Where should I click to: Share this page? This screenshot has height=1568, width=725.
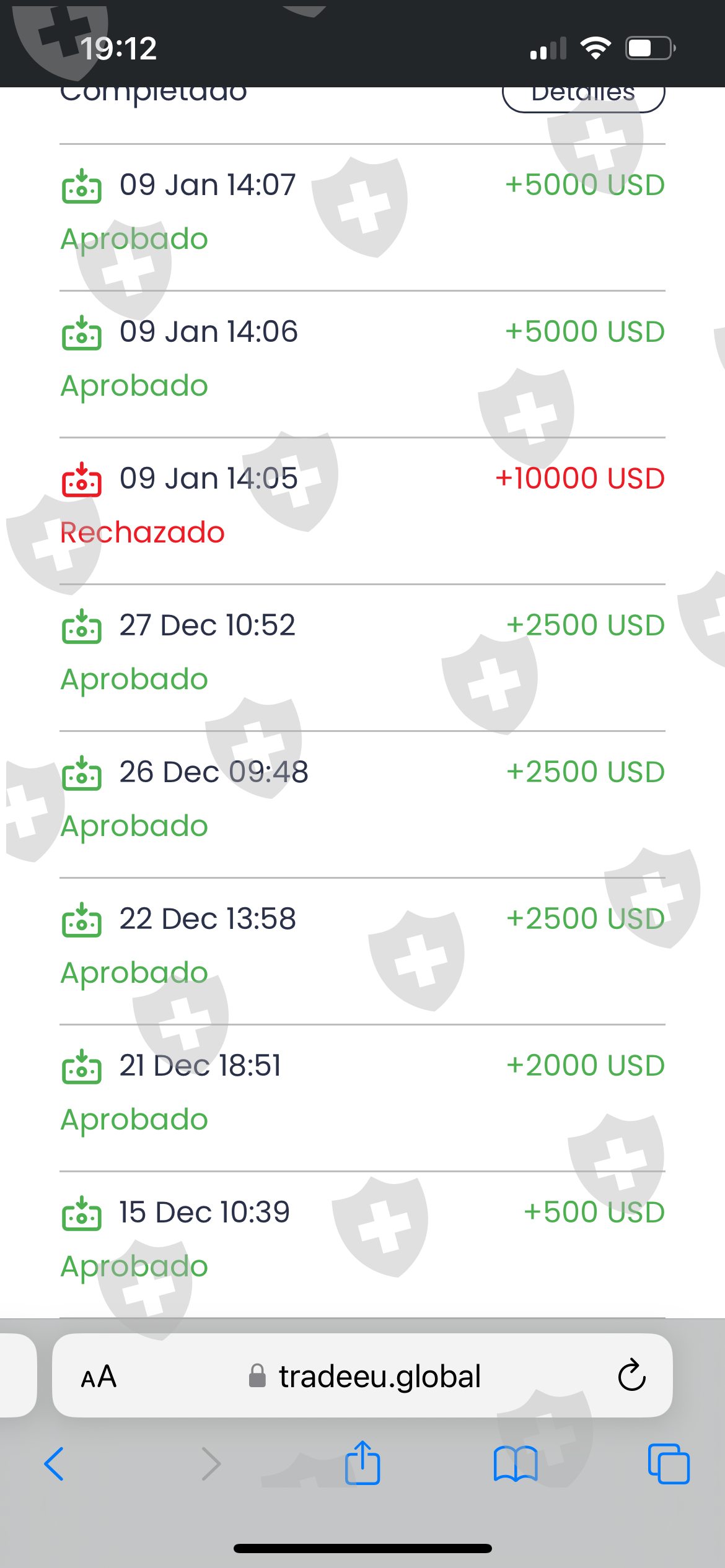362,1463
